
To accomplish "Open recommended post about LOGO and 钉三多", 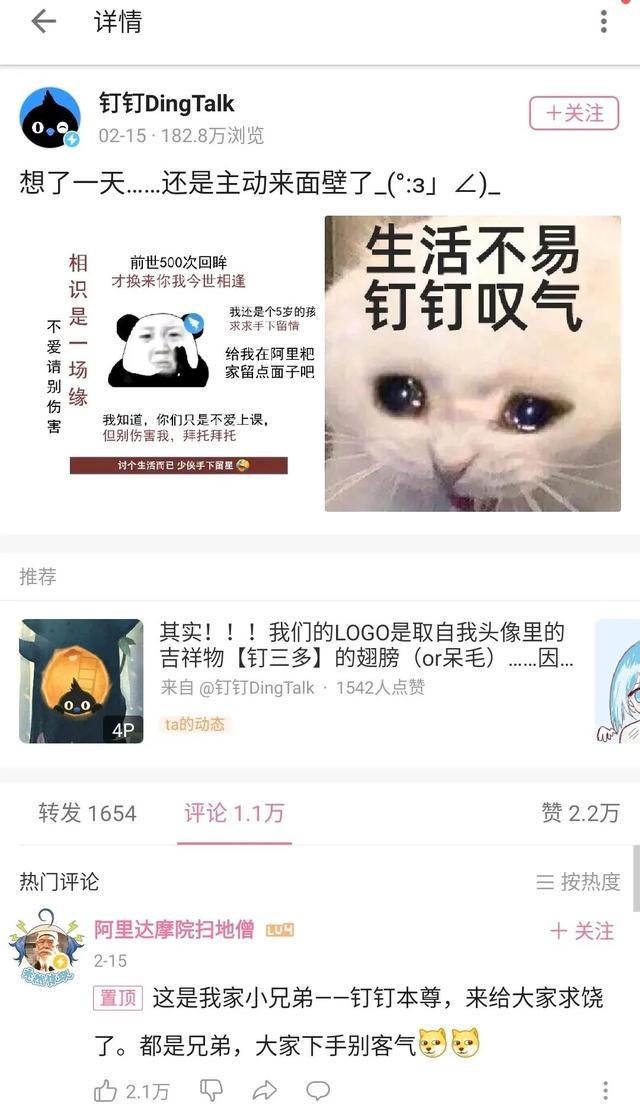I will (366, 645).
